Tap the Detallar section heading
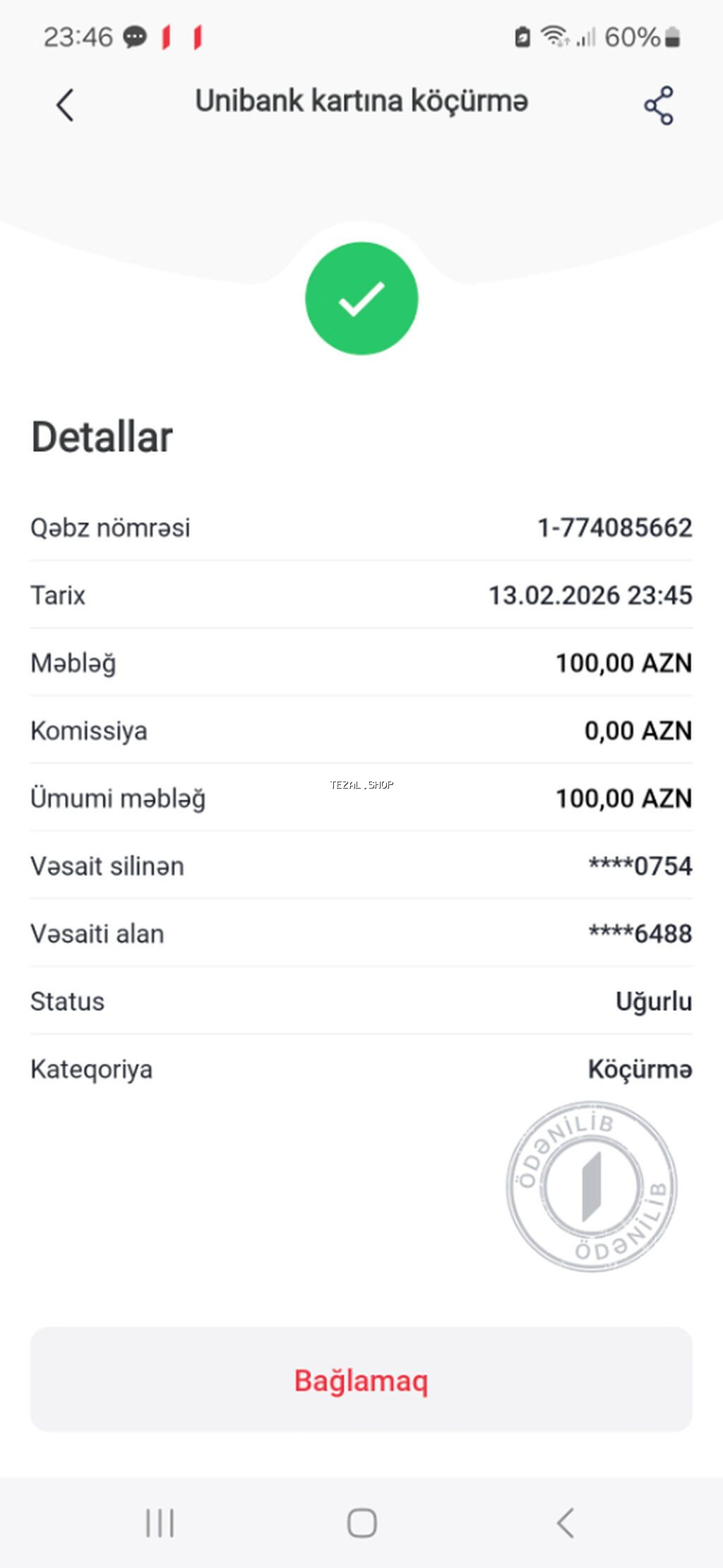 [101, 436]
